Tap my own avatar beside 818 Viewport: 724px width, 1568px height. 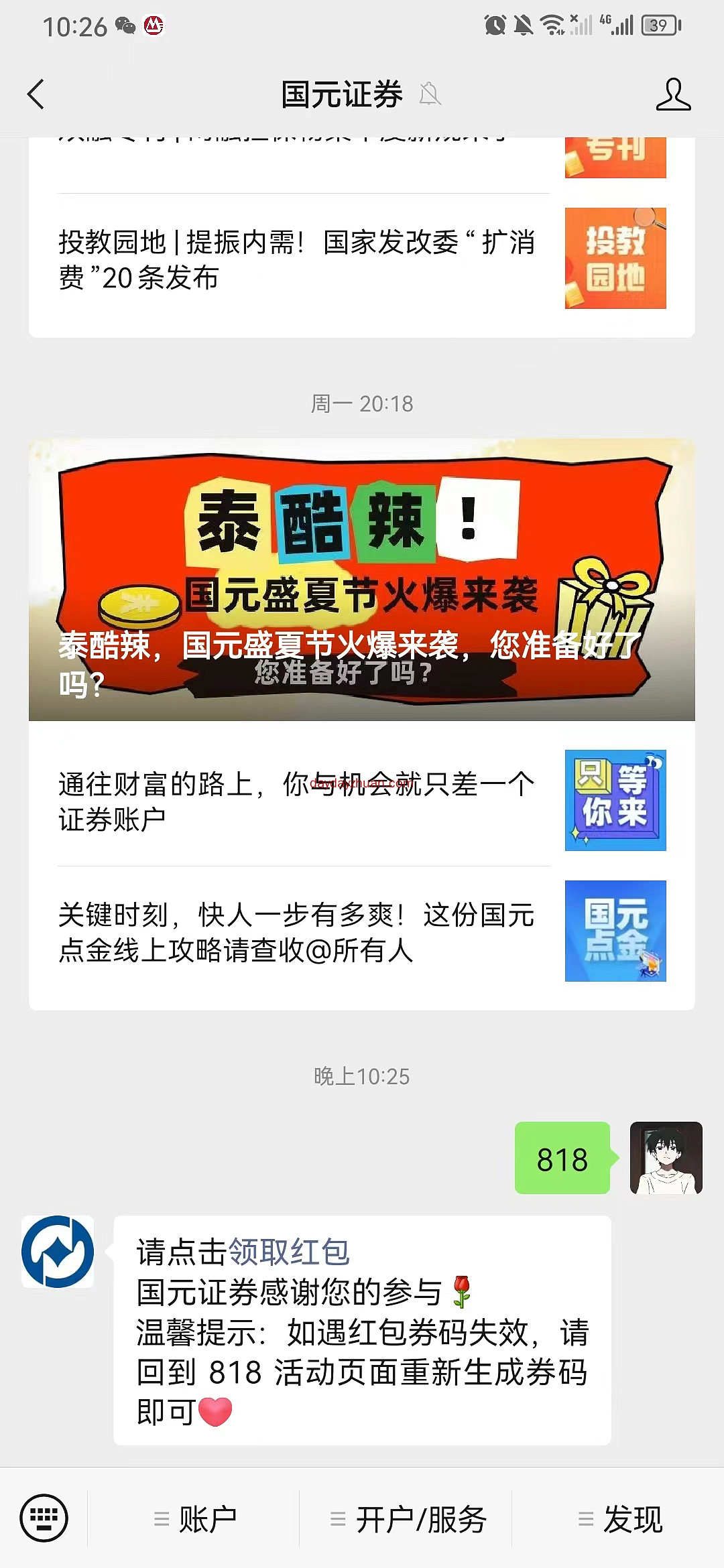pos(666,1158)
